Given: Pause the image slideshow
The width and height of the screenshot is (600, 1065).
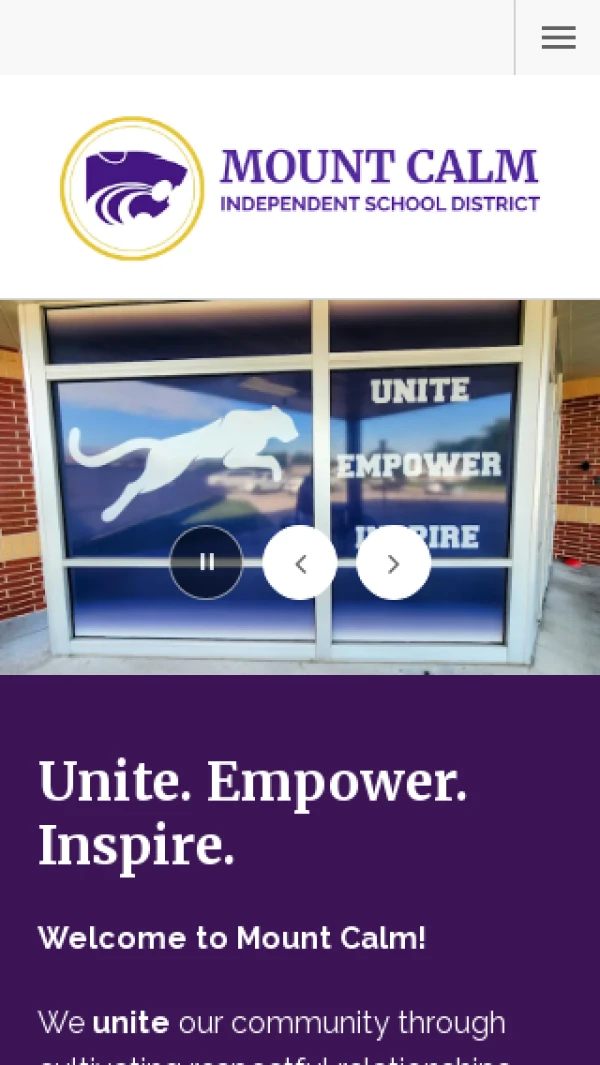Looking at the screenshot, I should coord(206,562).
